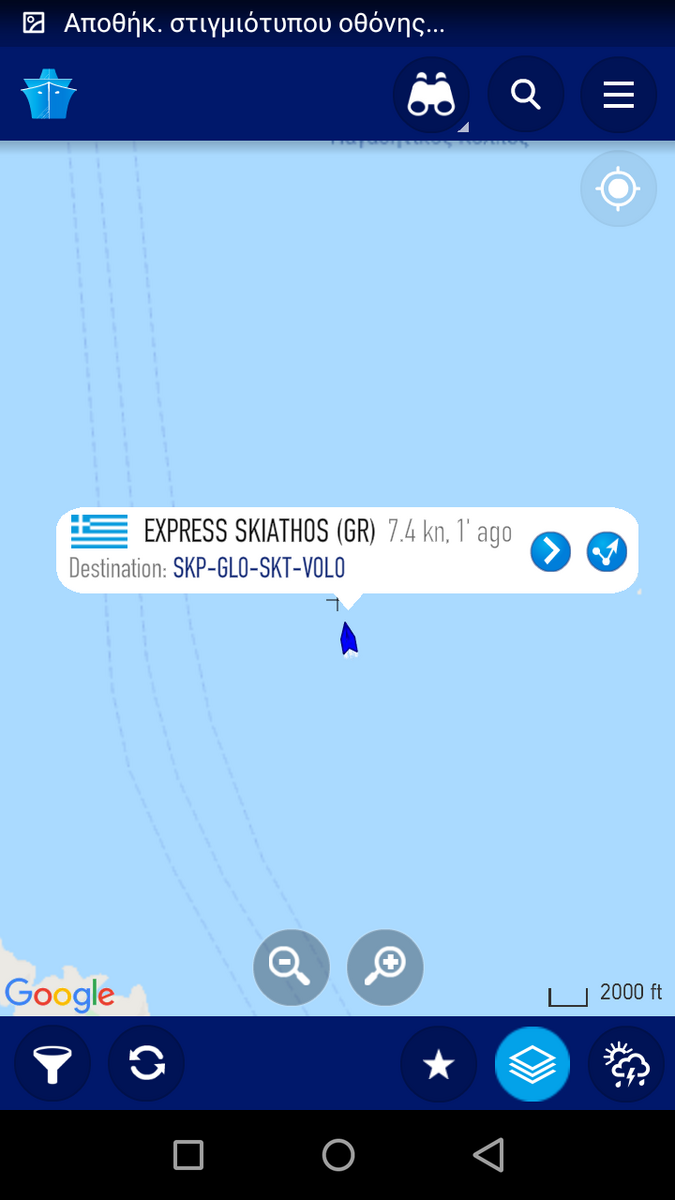Open EXPRESS SKIATHOS vessel details arrow

click(550, 552)
